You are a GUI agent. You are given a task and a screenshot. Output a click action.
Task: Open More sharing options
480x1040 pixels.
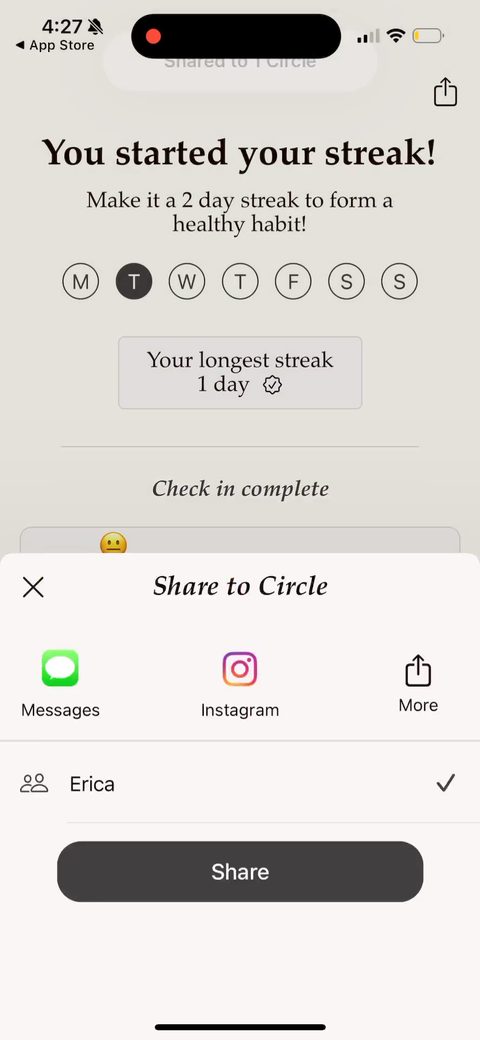(418, 683)
